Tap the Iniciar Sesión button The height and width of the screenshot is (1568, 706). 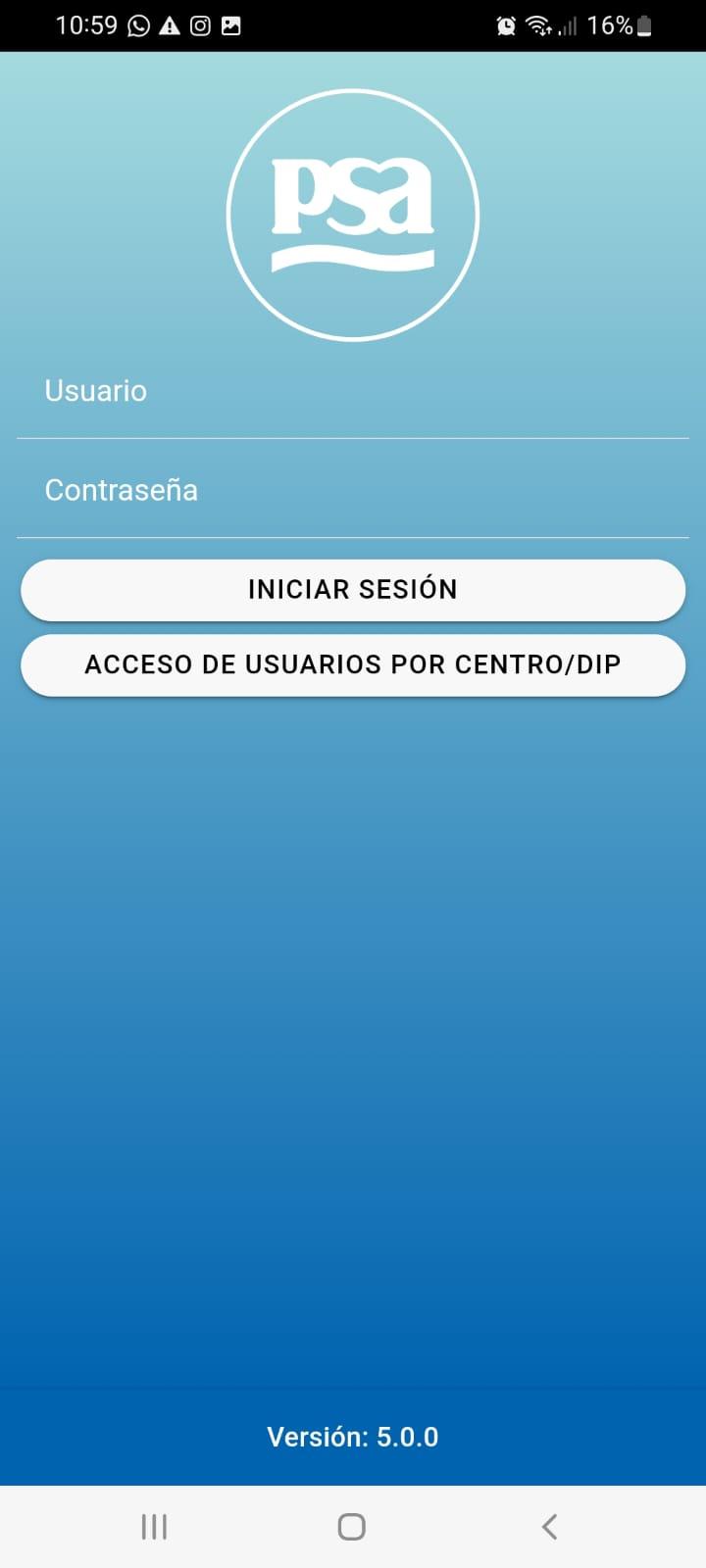tap(353, 590)
